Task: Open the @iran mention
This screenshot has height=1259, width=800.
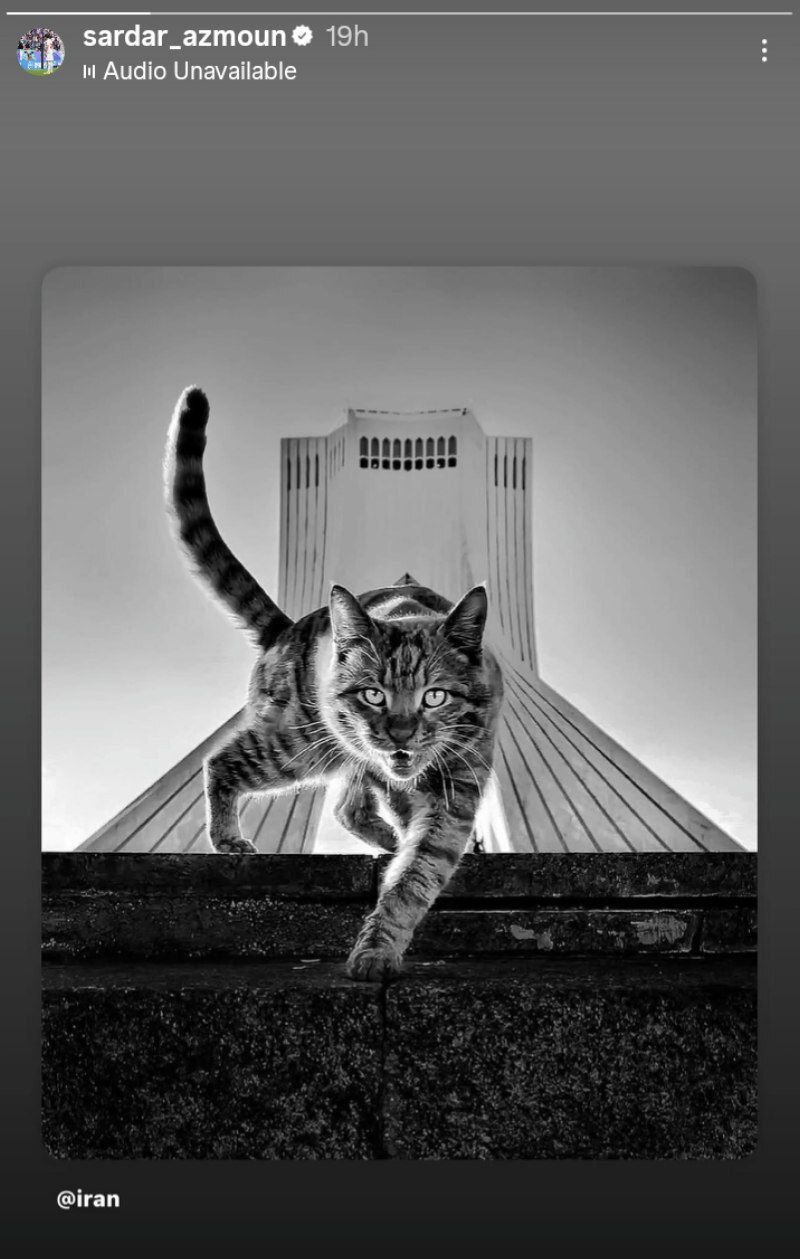Action: click(x=88, y=1199)
